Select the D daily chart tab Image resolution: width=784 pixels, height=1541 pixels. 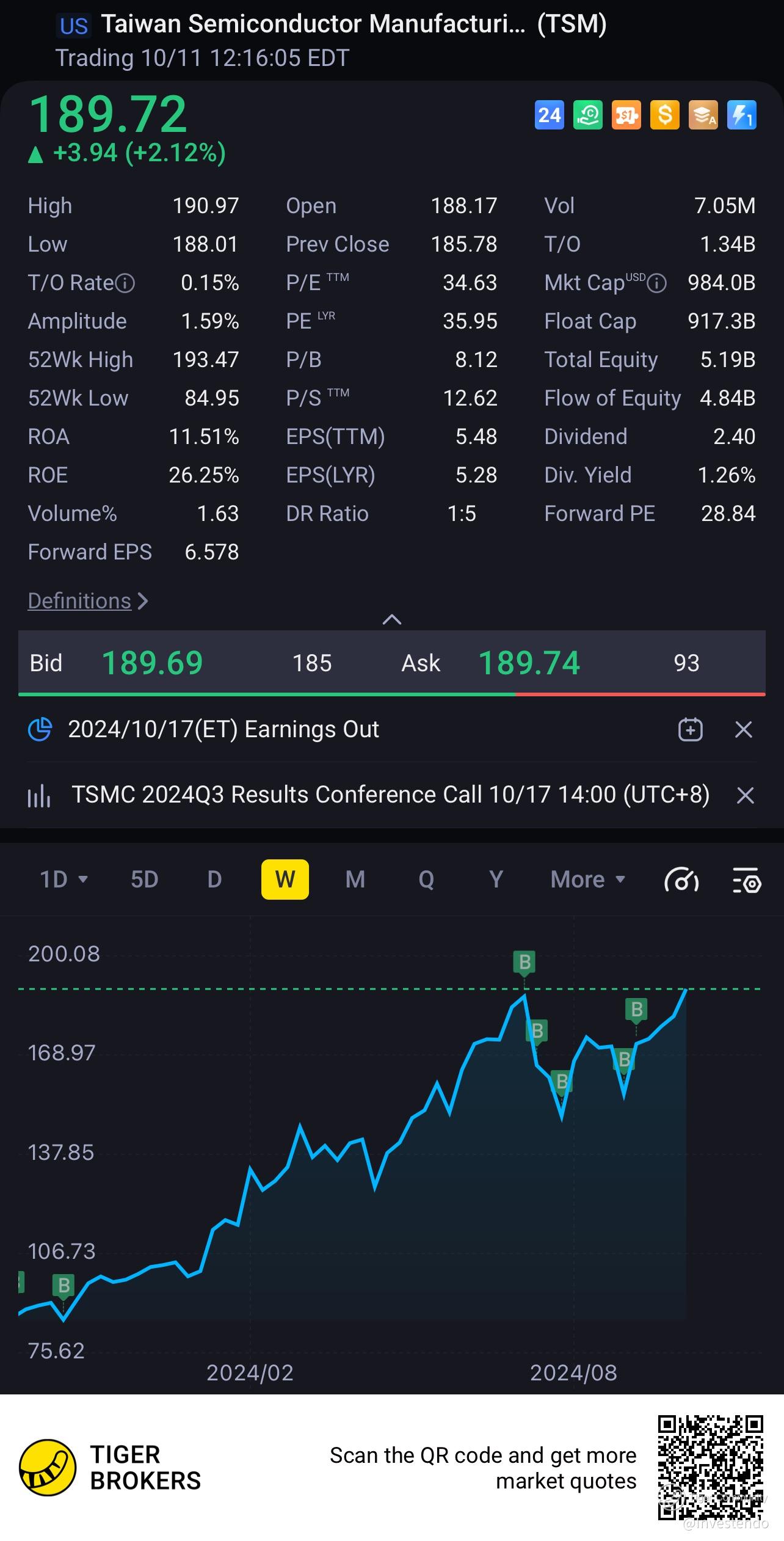click(214, 880)
